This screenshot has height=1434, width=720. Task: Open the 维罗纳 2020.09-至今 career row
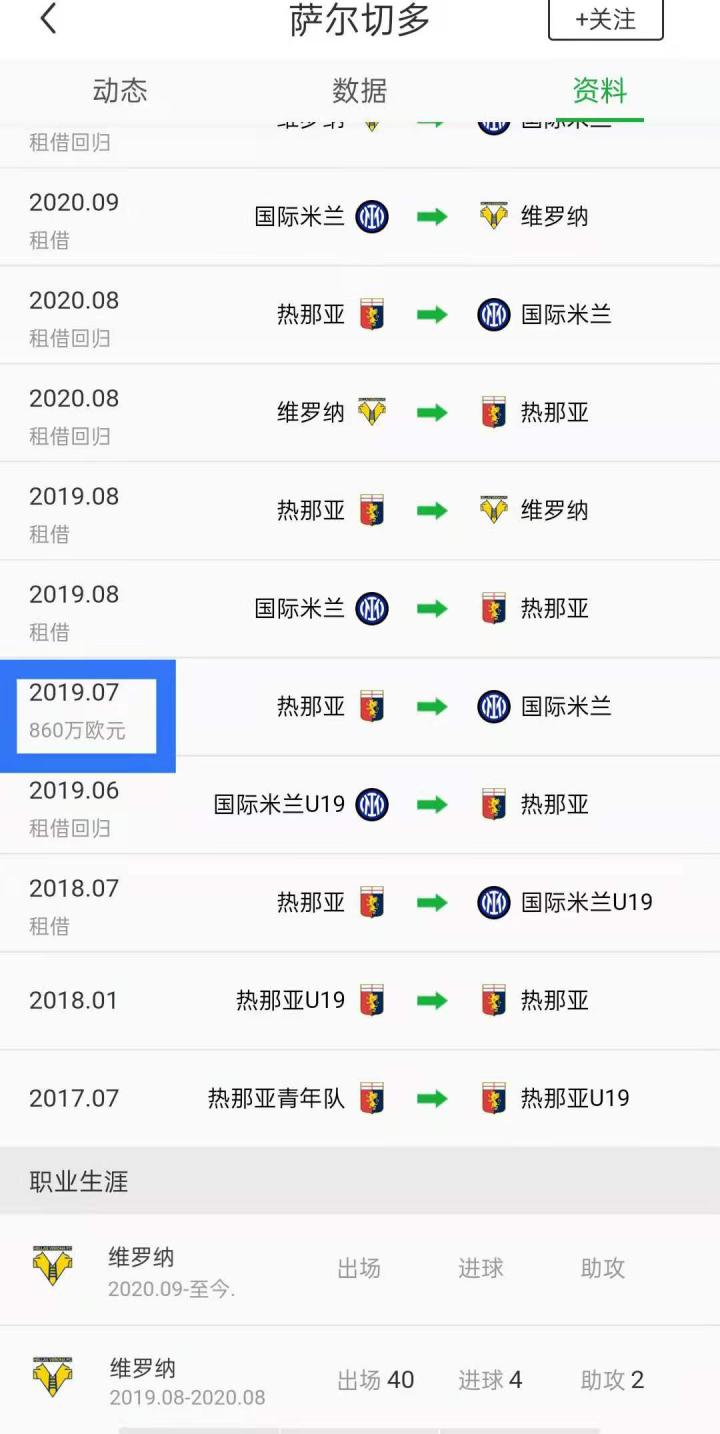[360, 1269]
